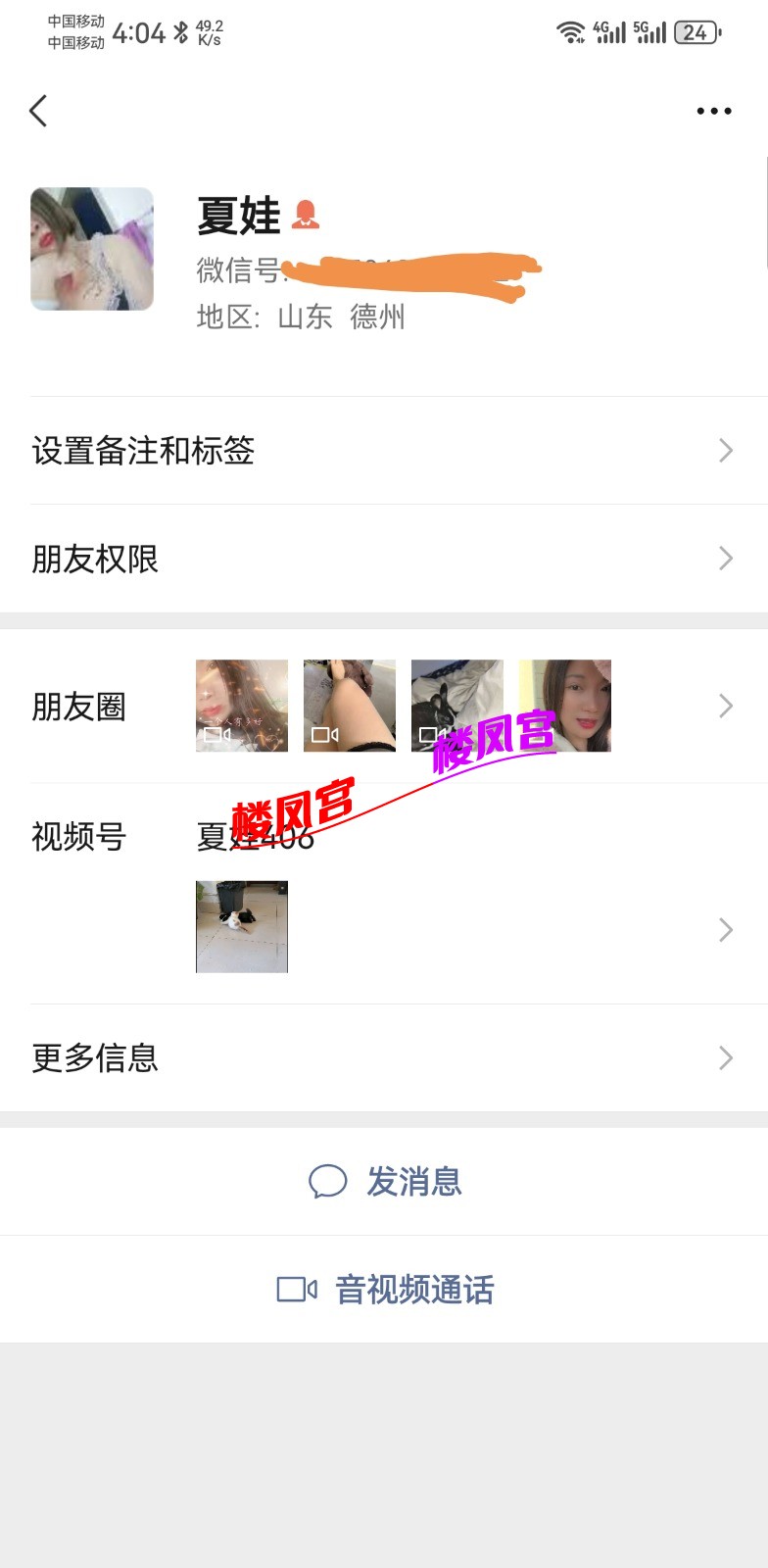
Task: Tap the battery indicator in the status bar
Action: pos(695,30)
